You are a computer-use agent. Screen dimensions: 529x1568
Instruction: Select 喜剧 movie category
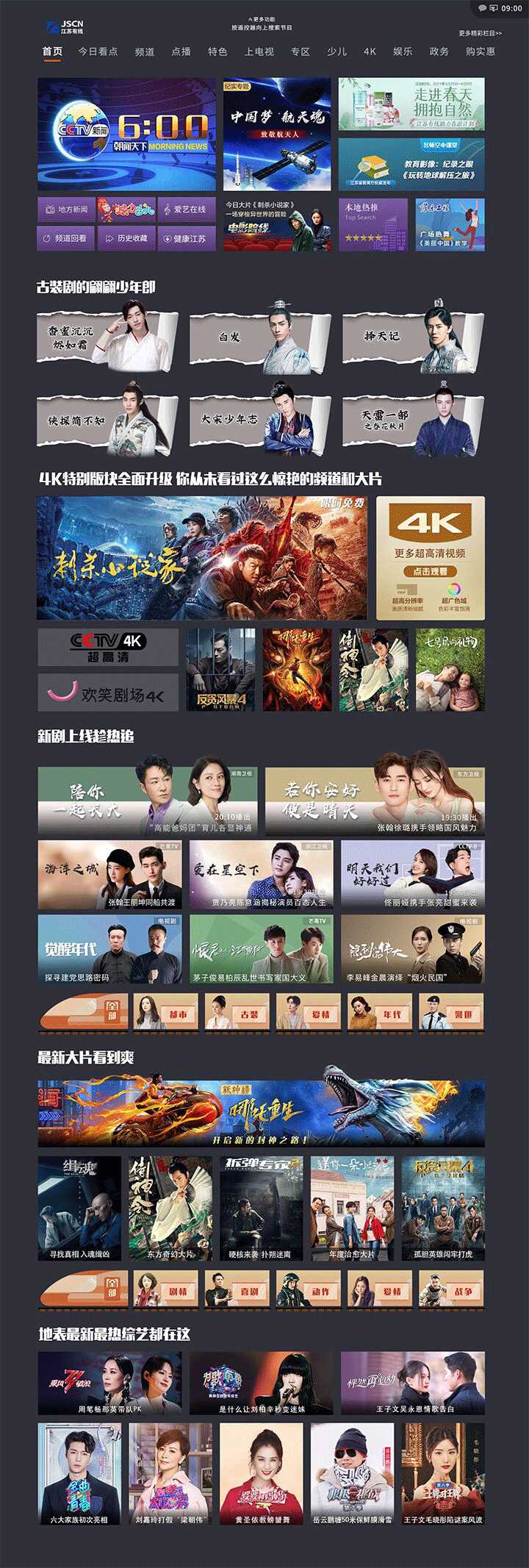(237, 1291)
